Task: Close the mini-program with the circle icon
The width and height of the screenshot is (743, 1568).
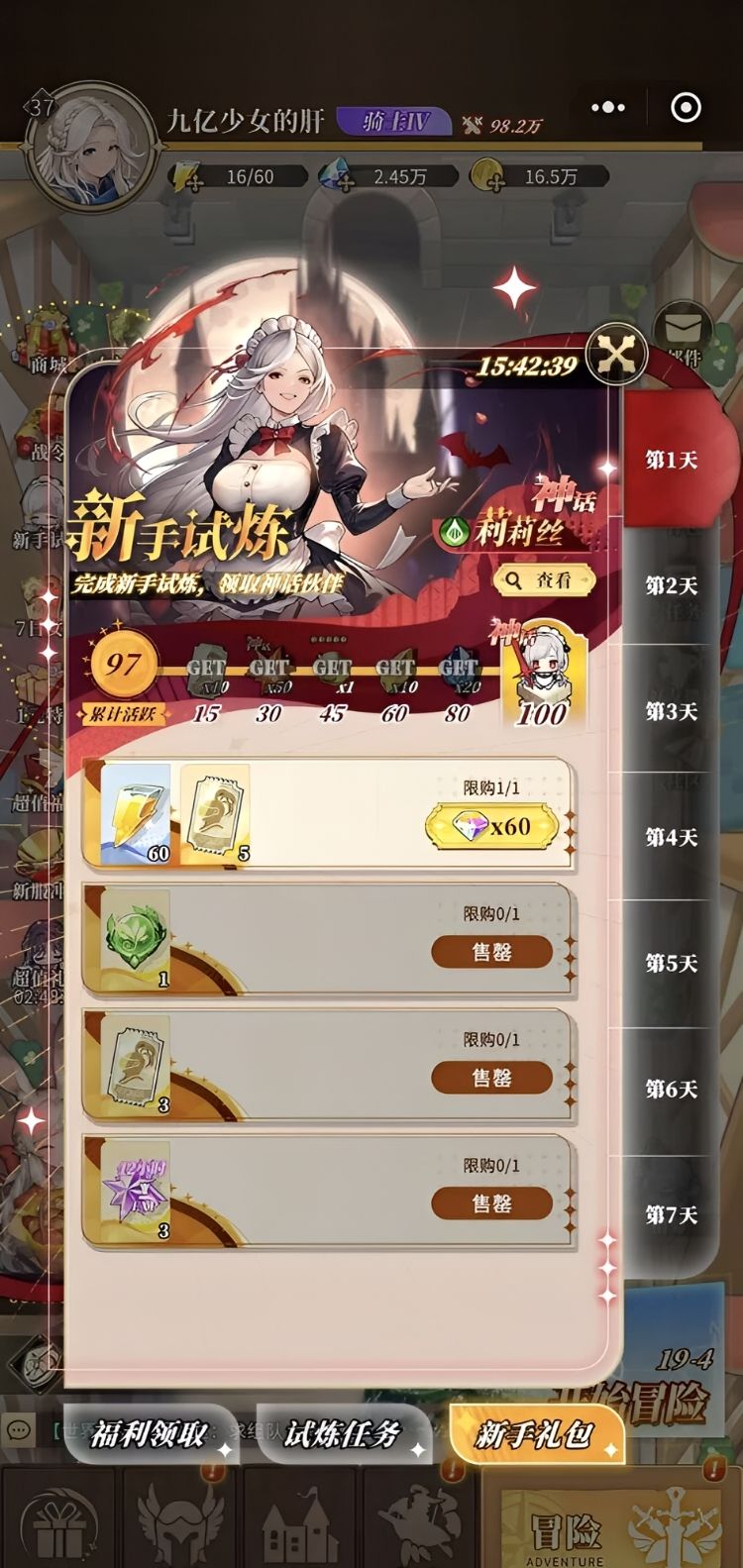Action: coord(686,107)
